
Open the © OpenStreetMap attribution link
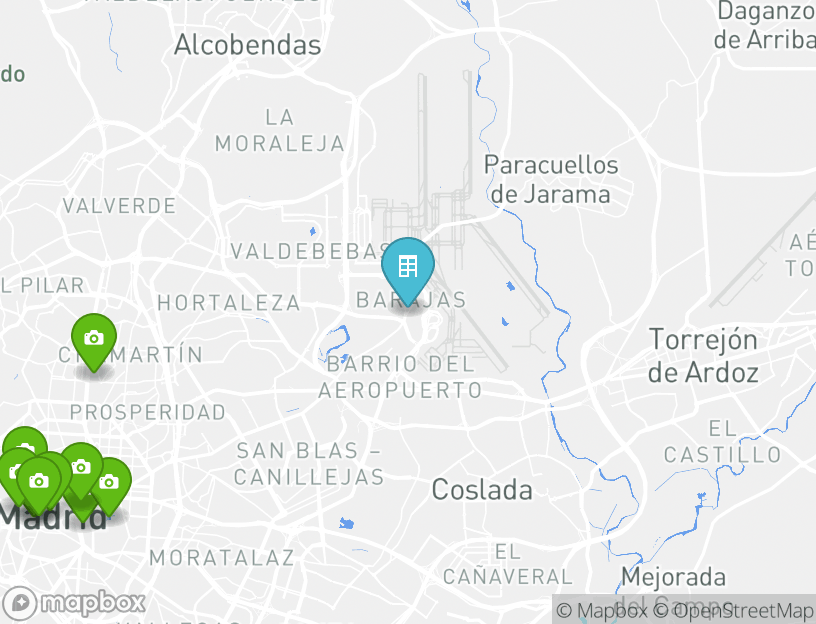(x=734, y=610)
